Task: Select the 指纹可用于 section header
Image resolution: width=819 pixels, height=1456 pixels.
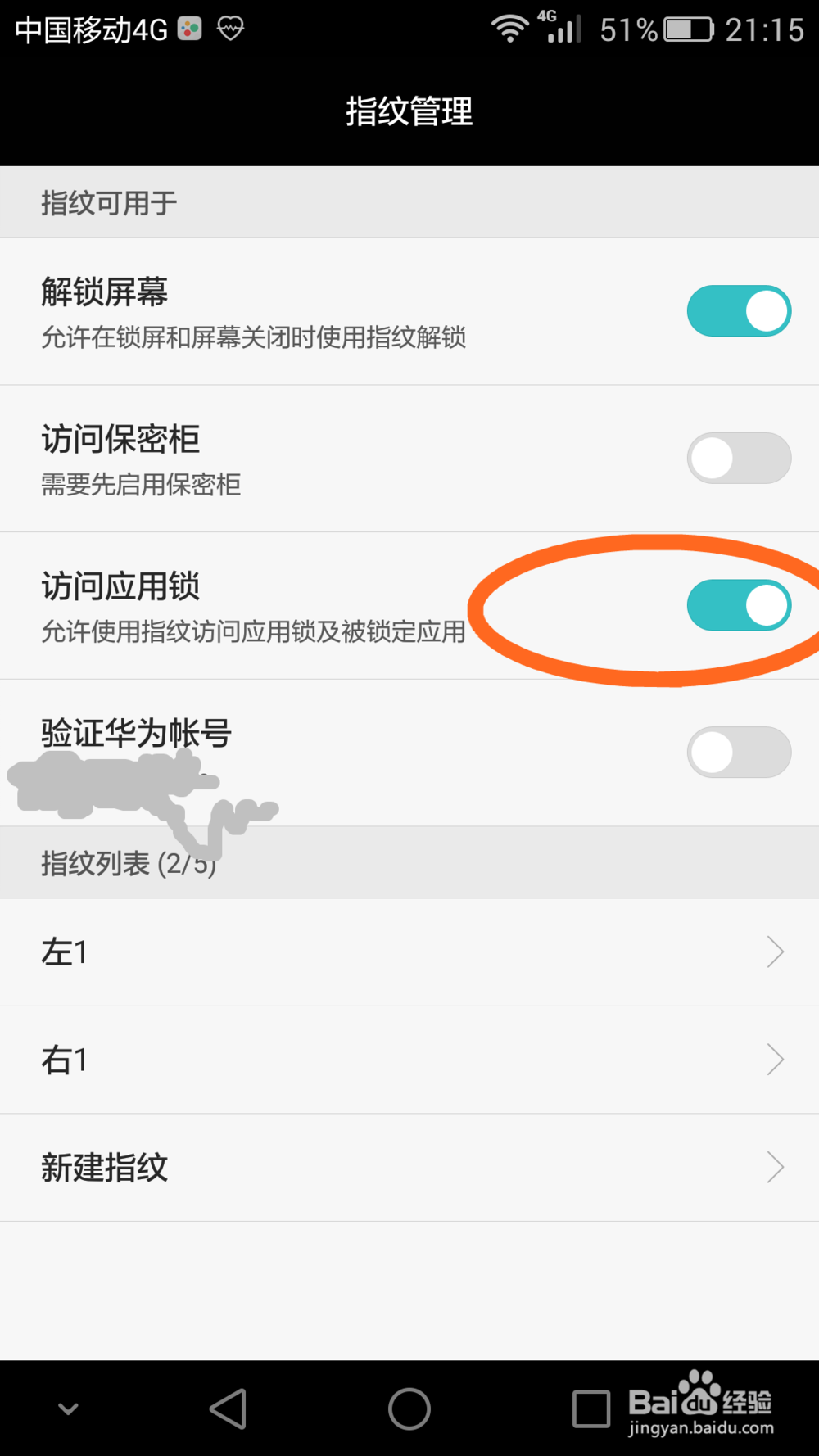Action: point(107,201)
